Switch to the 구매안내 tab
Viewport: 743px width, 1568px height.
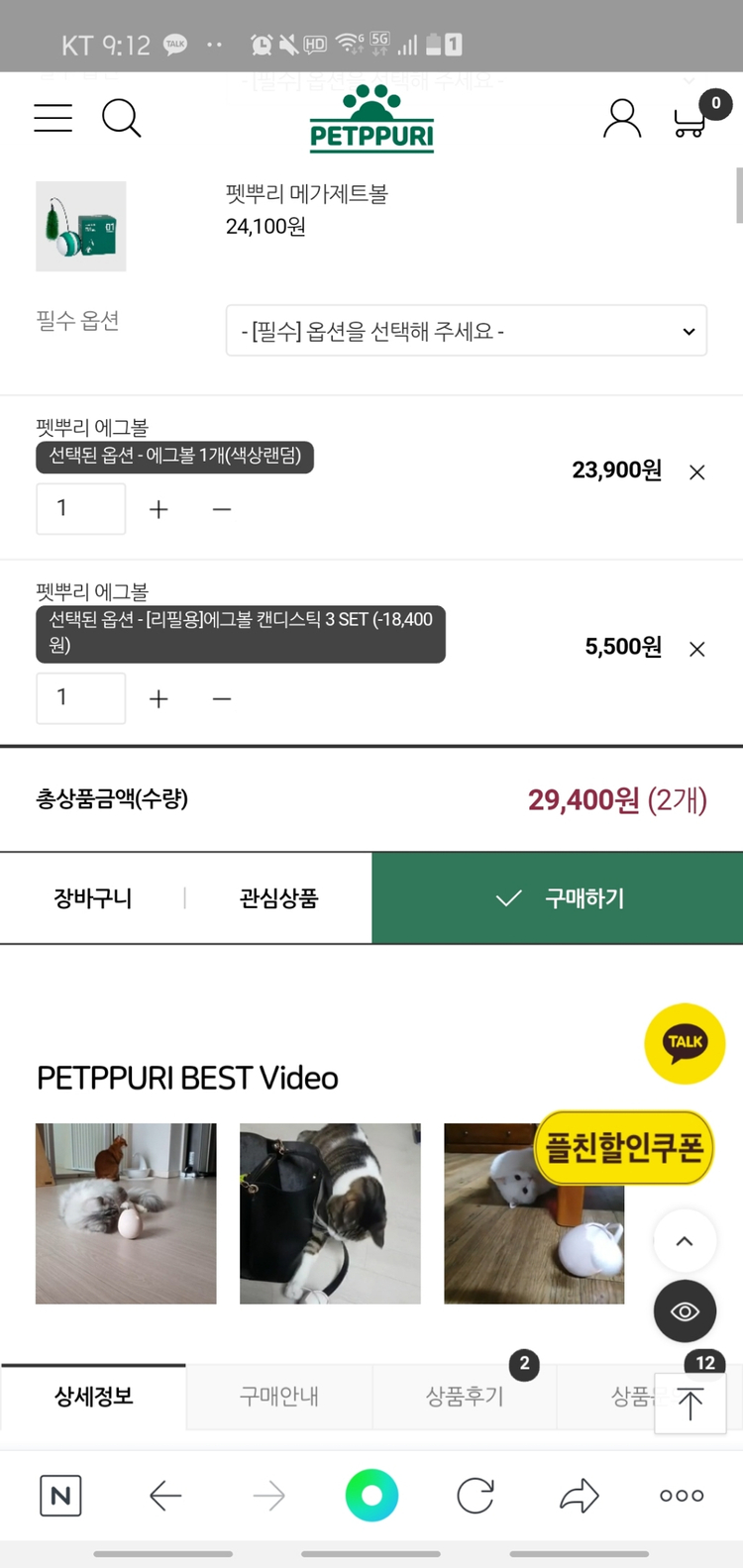278,1397
